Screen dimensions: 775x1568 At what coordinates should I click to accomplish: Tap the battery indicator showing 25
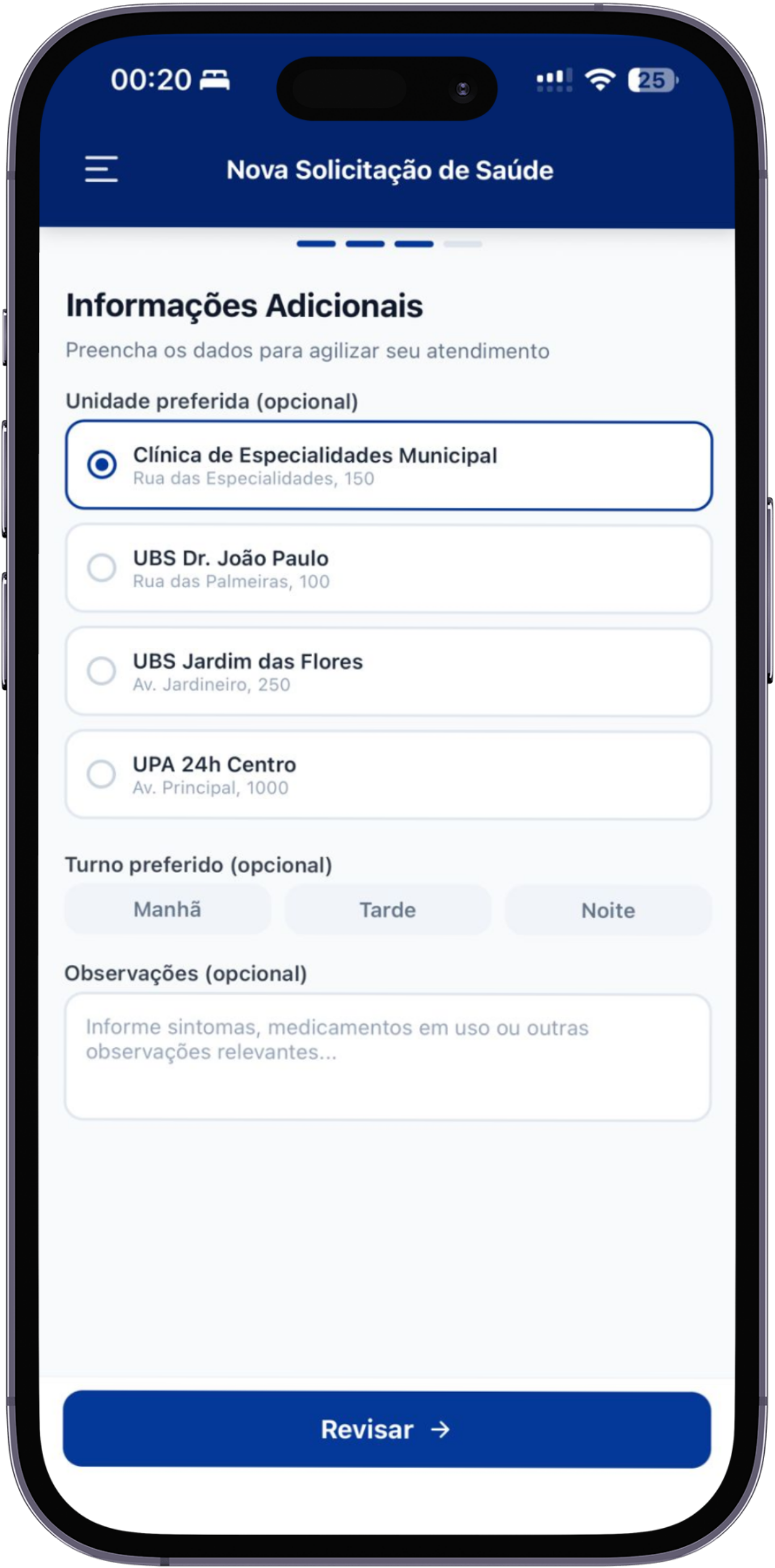pos(651,81)
